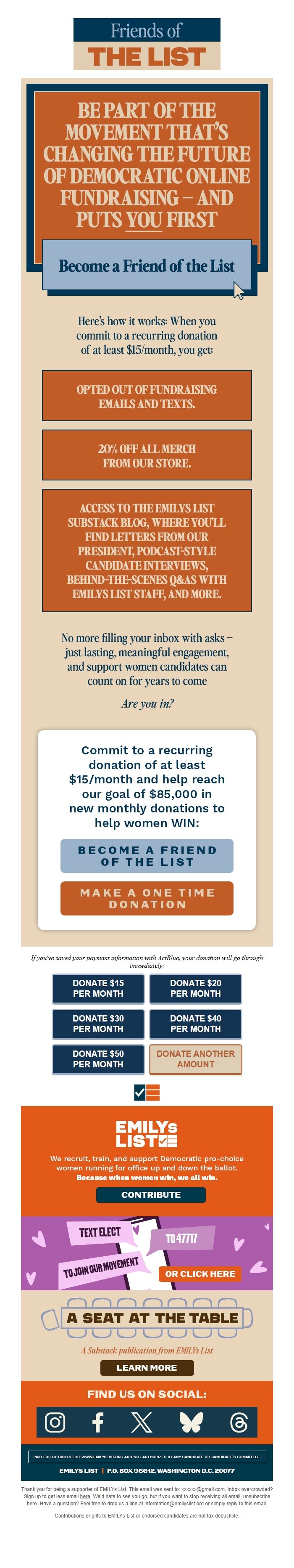This screenshot has width=294, height=1568.
Task: Select 'Donate Another Amount'
Action: pos(195,1059)
